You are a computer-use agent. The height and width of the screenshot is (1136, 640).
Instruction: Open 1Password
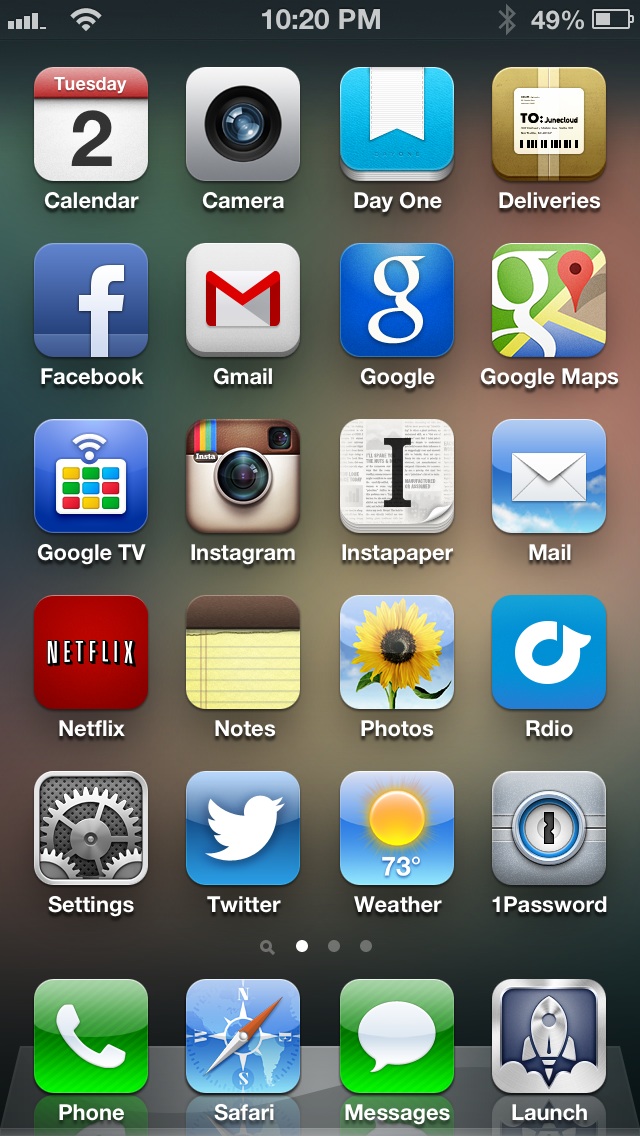(549, 828)
